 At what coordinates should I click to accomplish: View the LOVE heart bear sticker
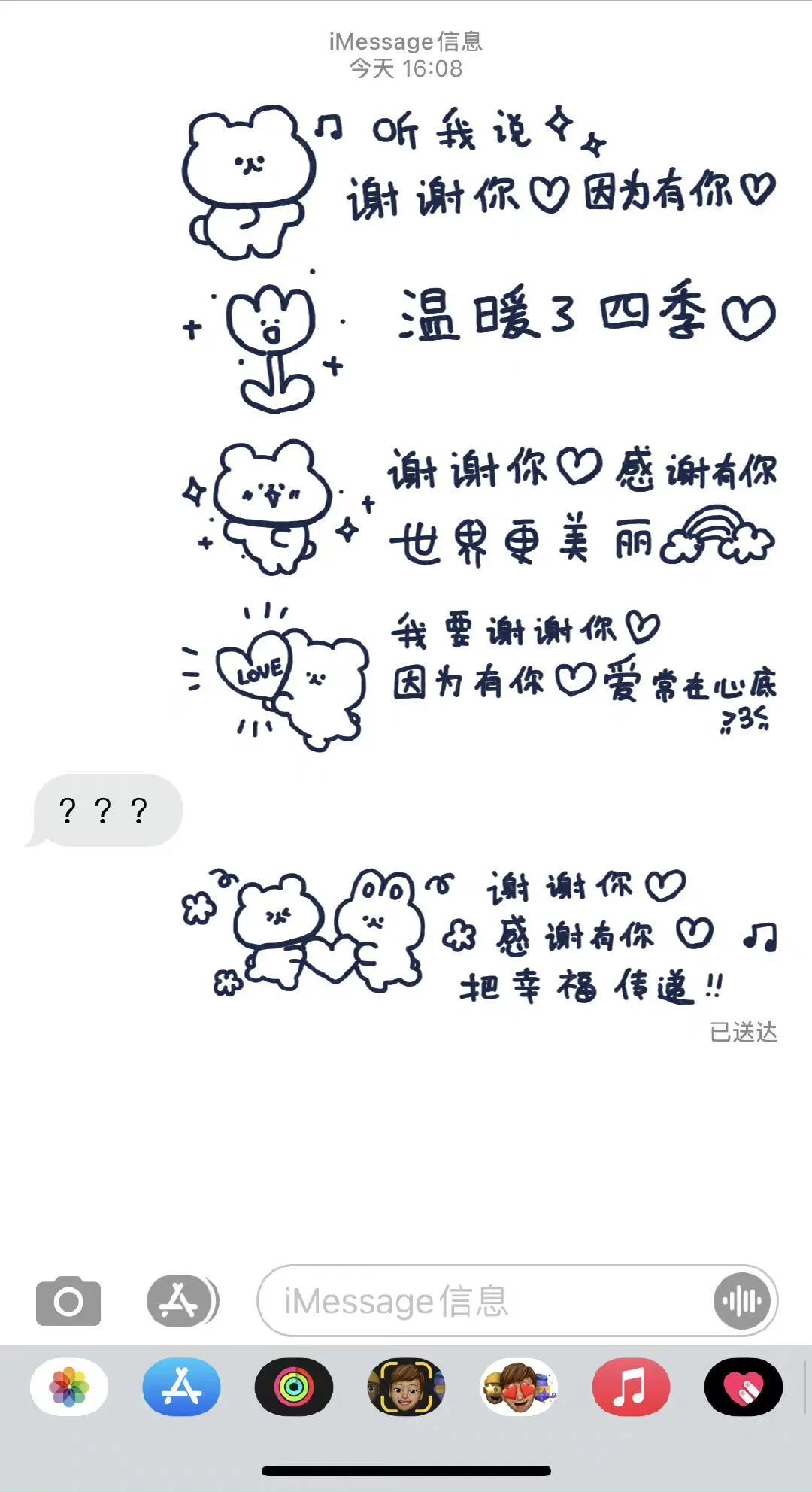click(x=480, y=677)
